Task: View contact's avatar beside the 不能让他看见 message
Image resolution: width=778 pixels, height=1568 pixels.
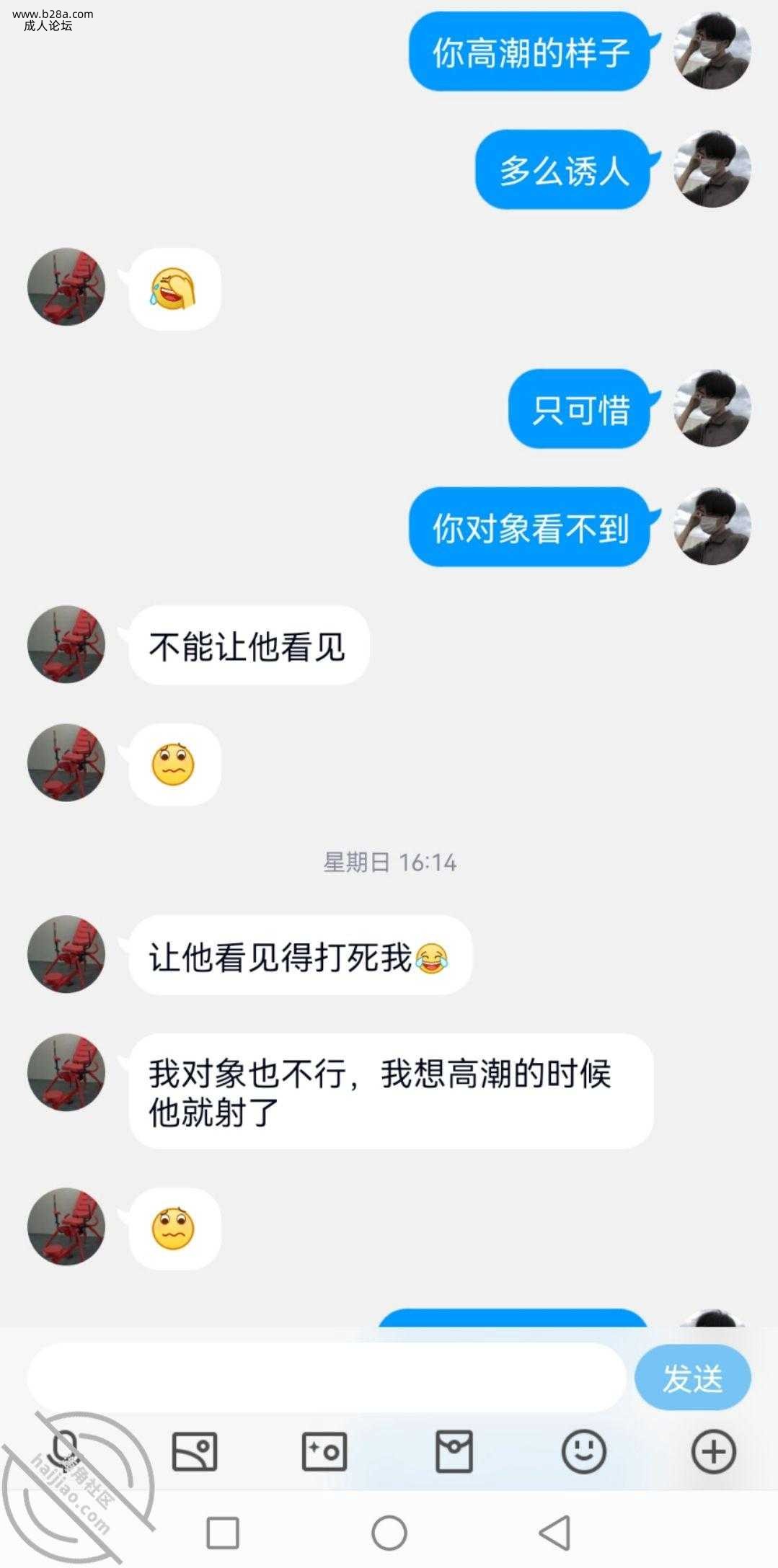Action: [66, 644]
